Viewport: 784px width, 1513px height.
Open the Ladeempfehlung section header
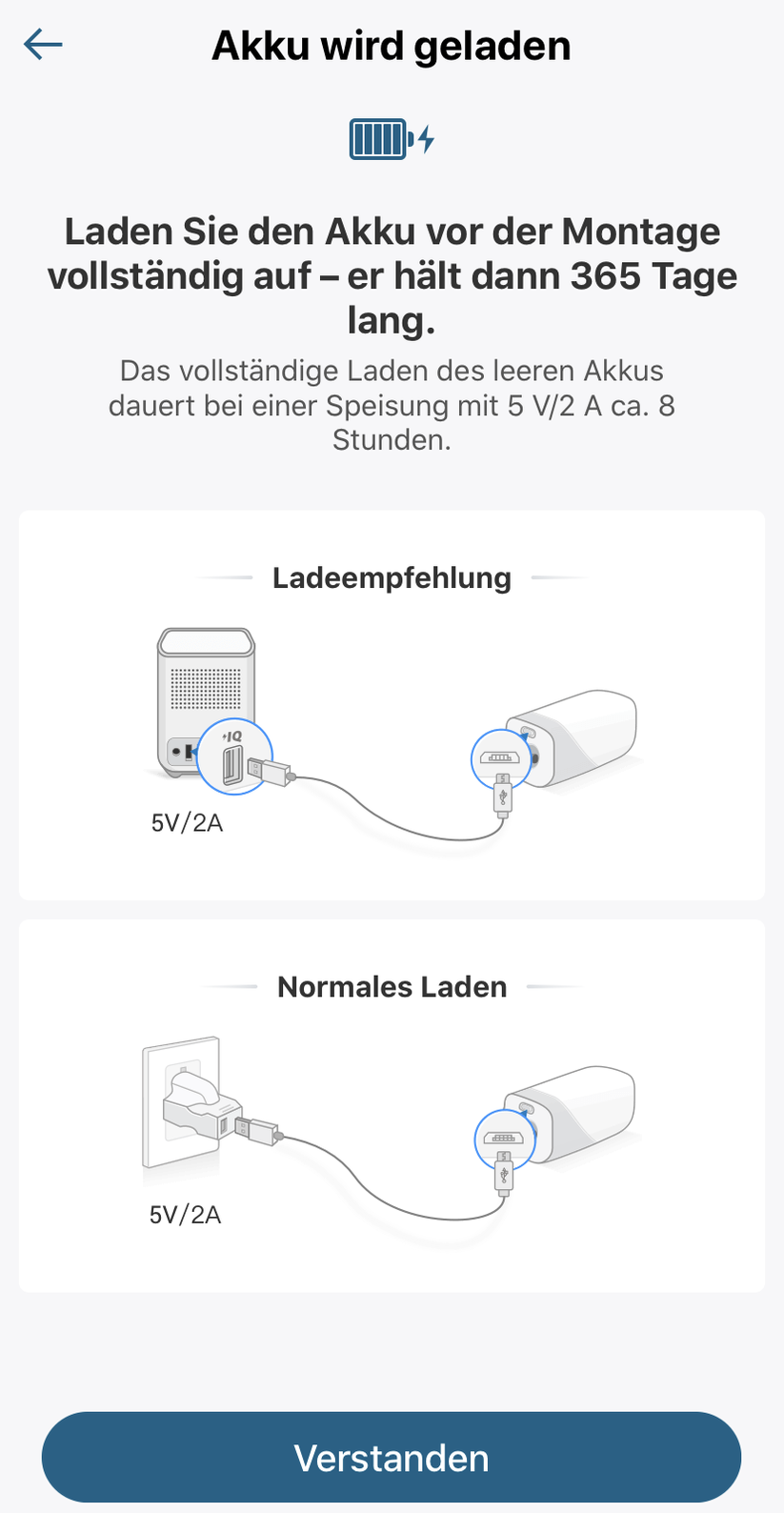392,577
